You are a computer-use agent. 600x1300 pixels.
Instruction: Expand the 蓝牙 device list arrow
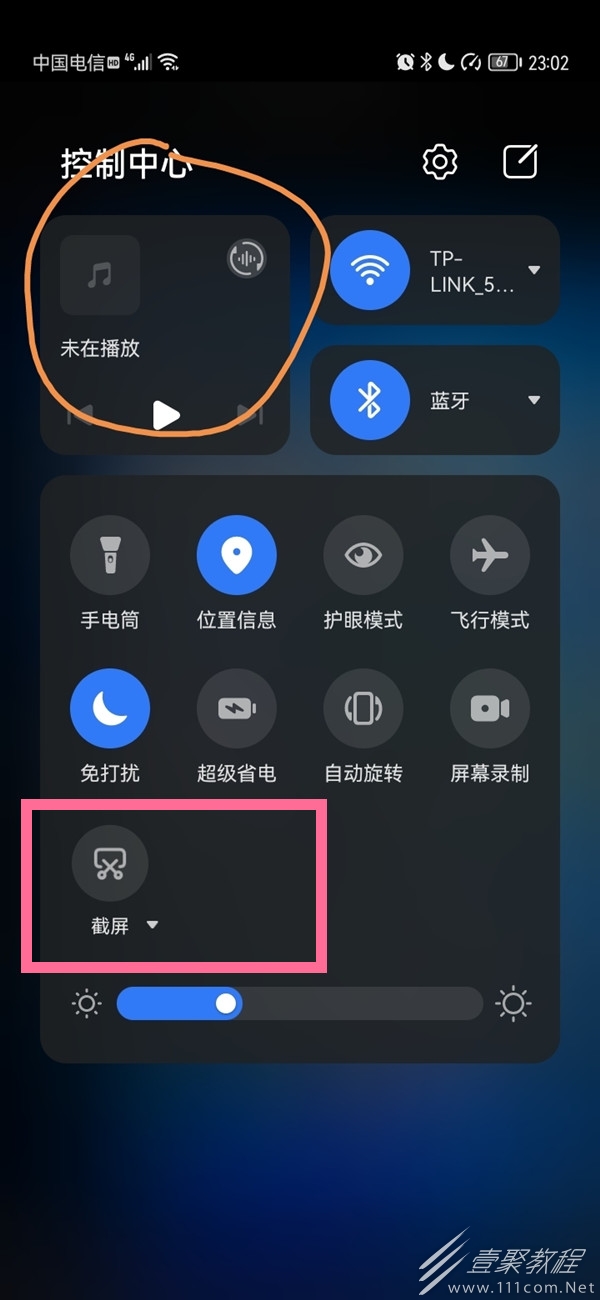point(534,400)
